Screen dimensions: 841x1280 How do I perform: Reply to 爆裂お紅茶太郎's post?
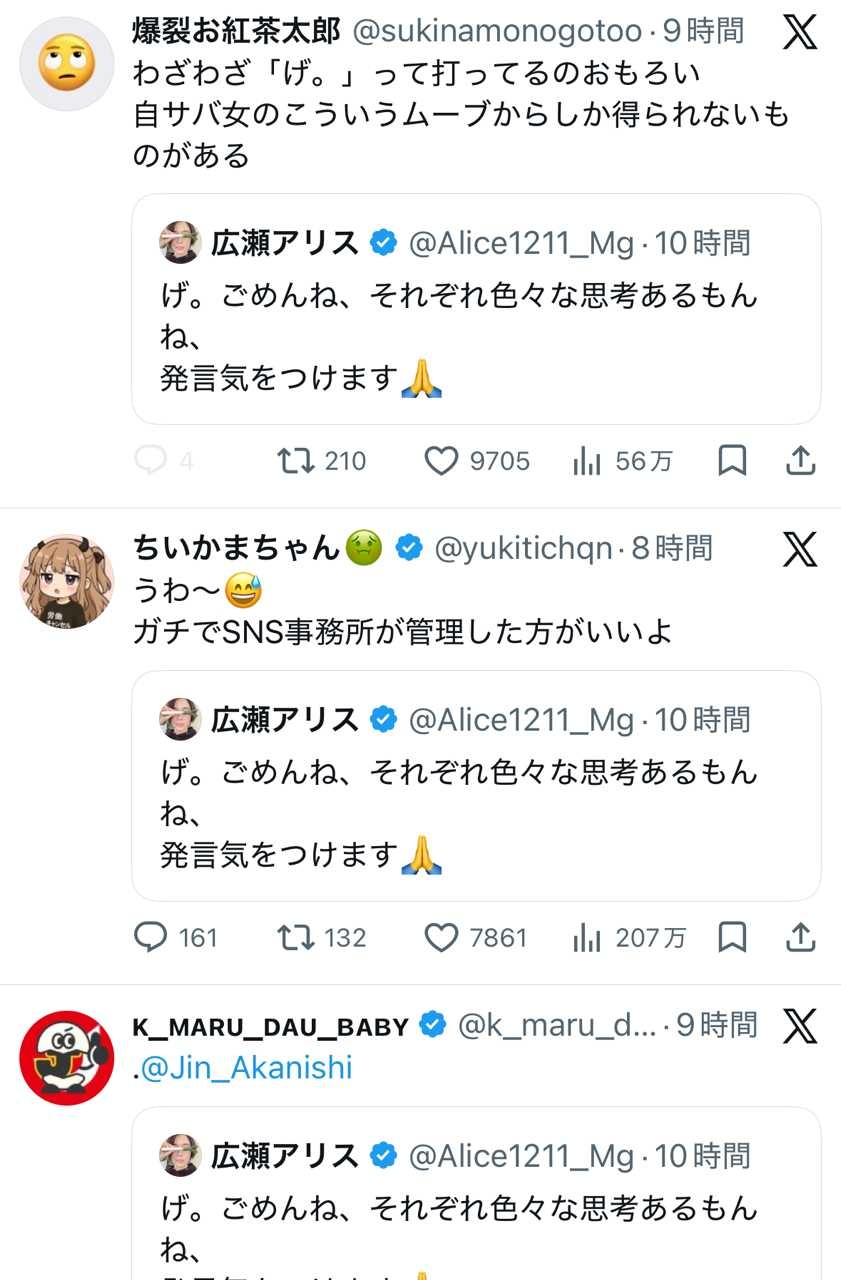pyautogui.click(x=150, y=461)
